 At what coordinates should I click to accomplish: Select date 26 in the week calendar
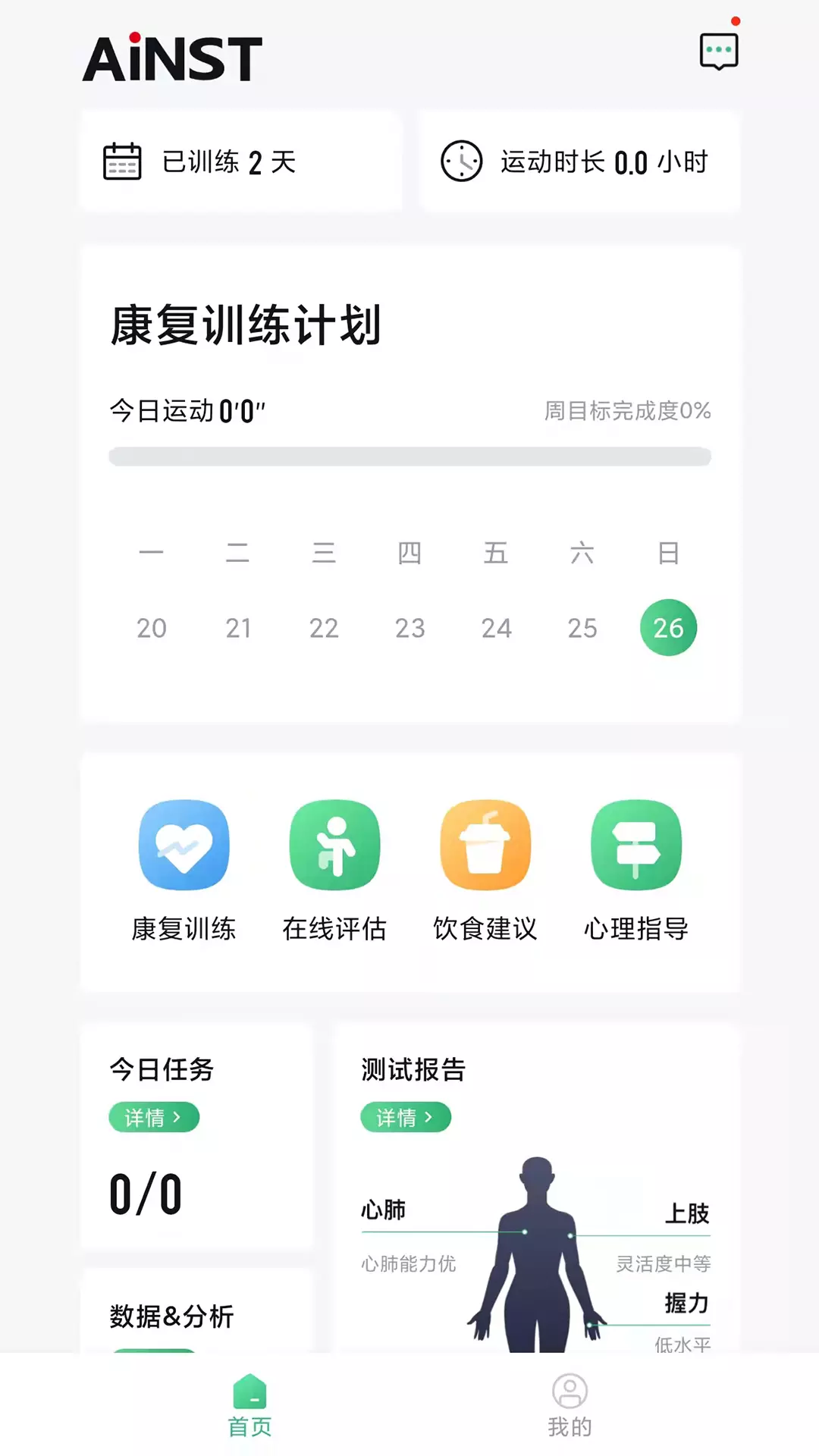pos(668,628)
